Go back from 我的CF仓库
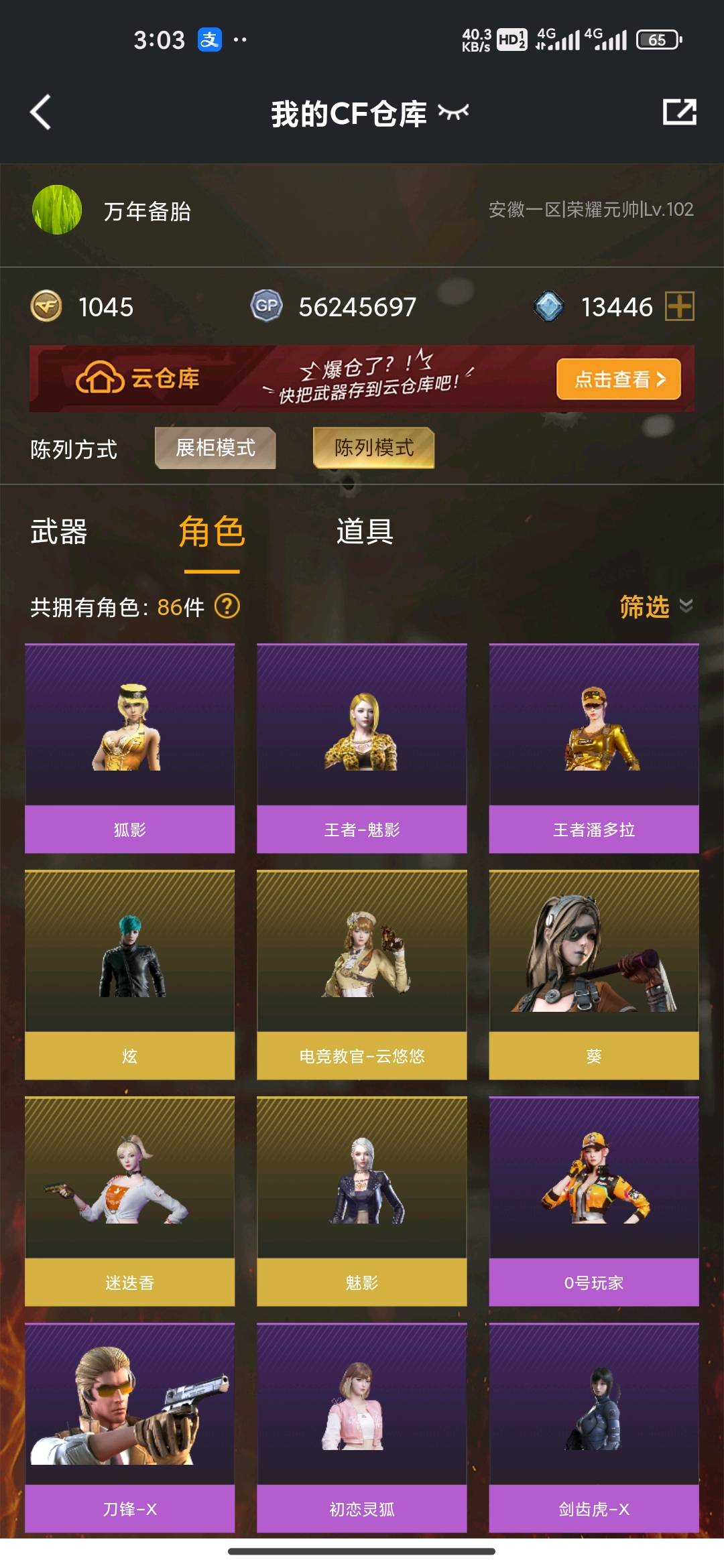 coord(41,112)
